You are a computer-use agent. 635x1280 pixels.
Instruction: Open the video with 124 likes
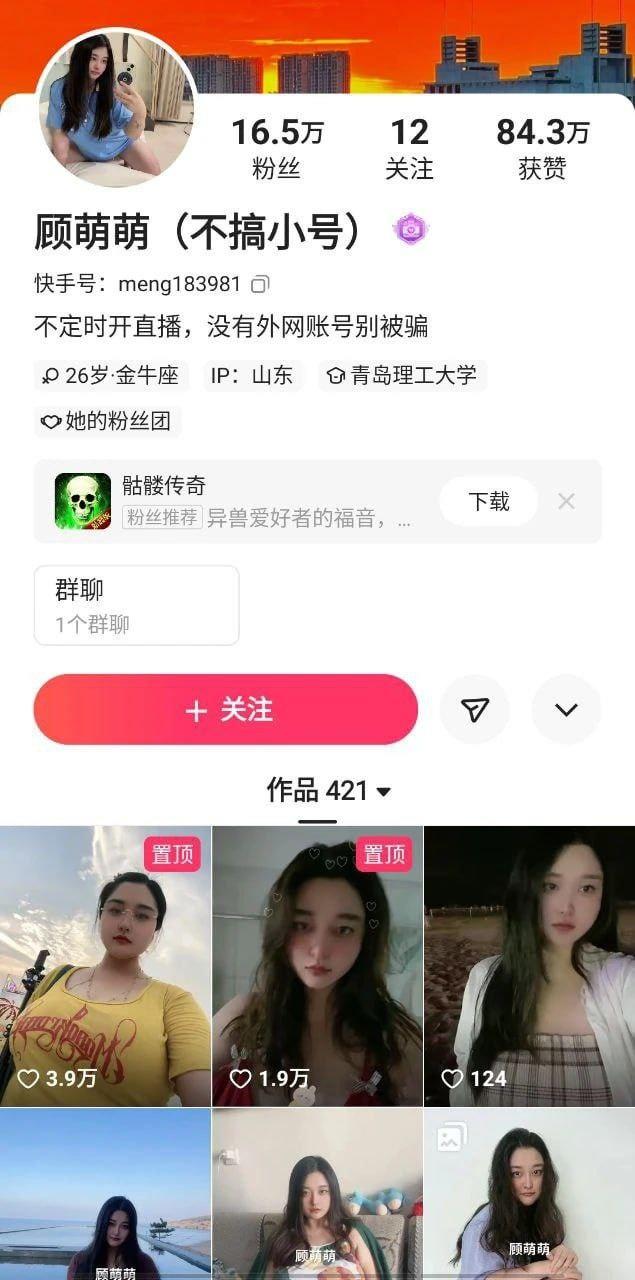point(529,965)
